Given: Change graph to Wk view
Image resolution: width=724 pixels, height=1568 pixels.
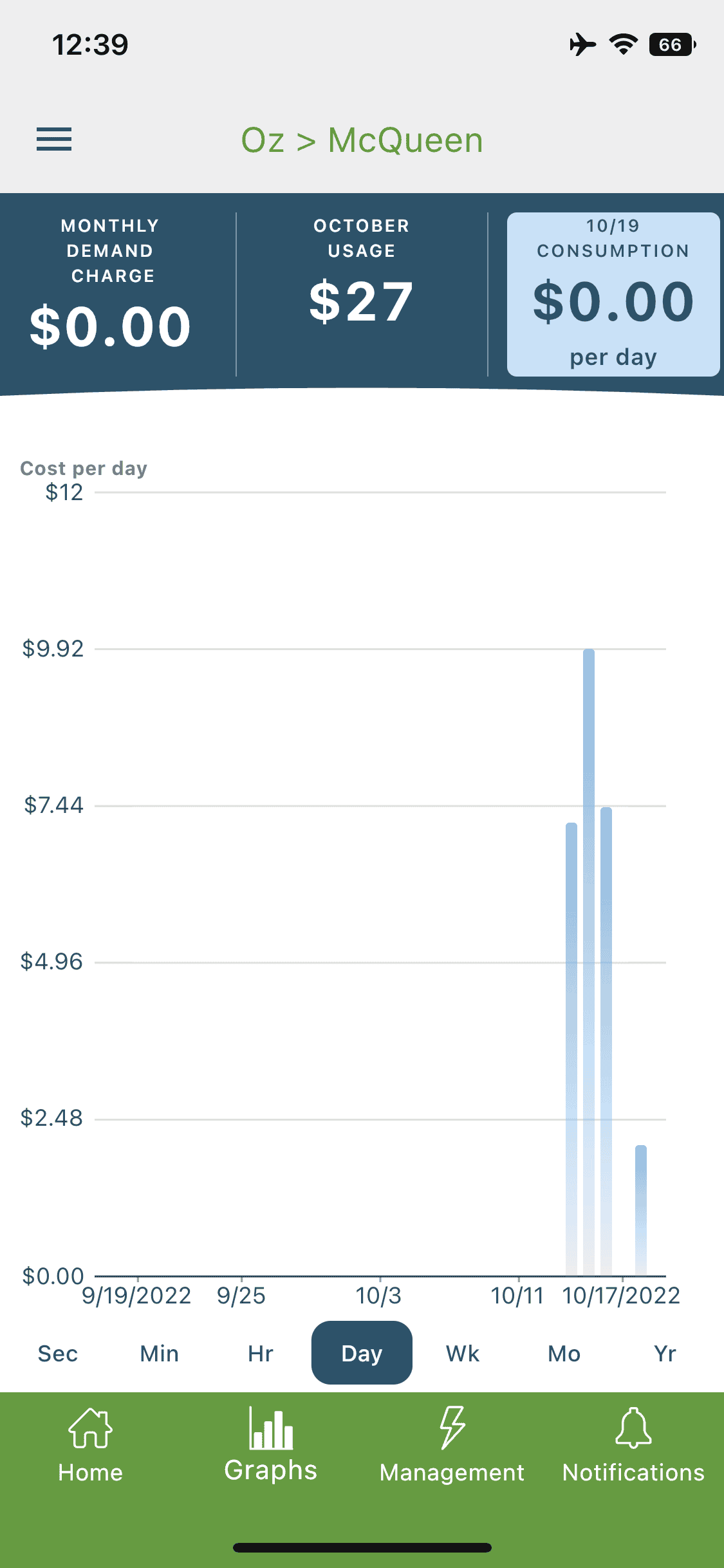Looking at the screenshot, I should point(463,1353).
